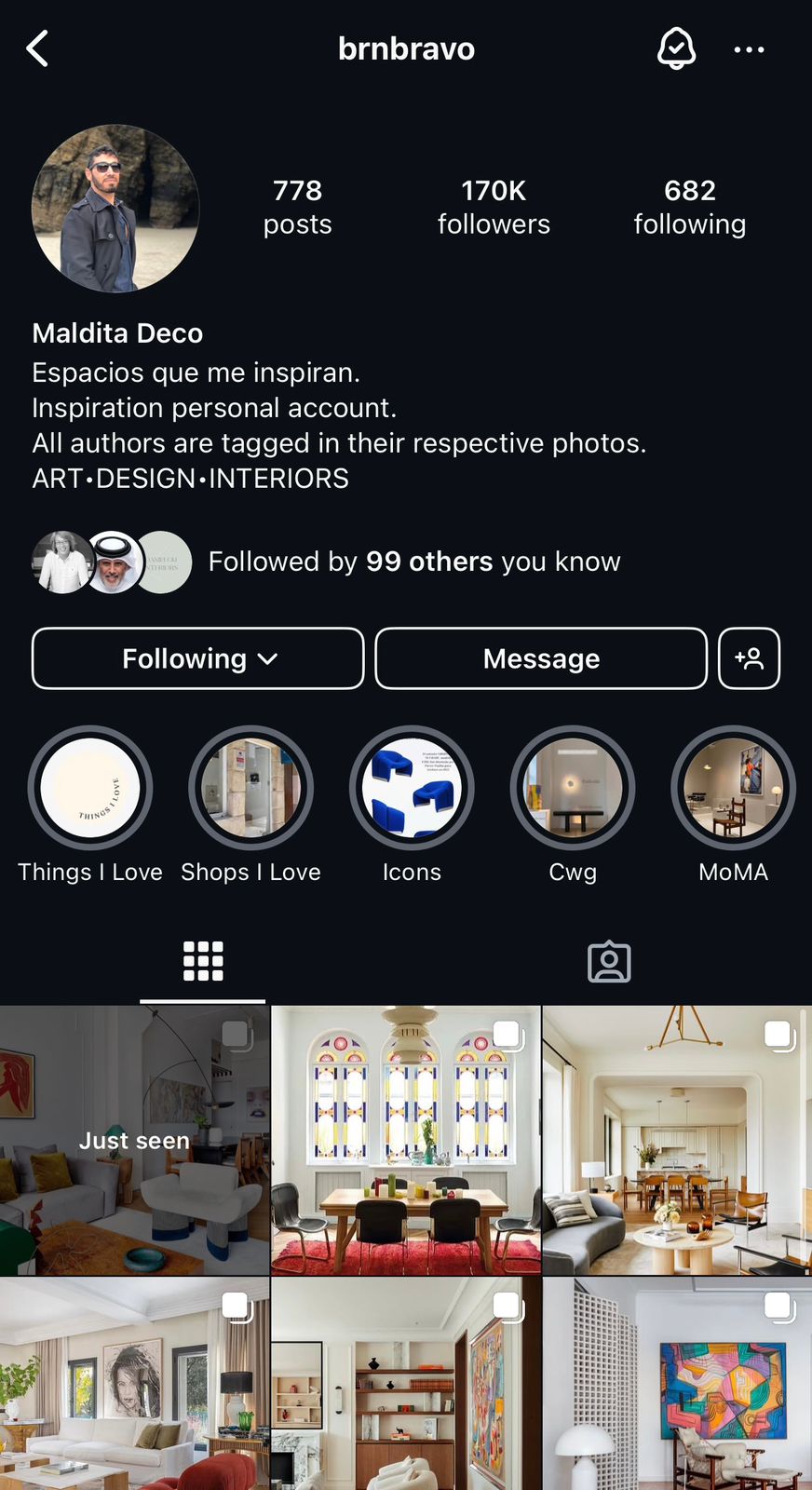Switch to the posts grid tab
Screen dimensions: 812x1490
(x=203, y=961)
